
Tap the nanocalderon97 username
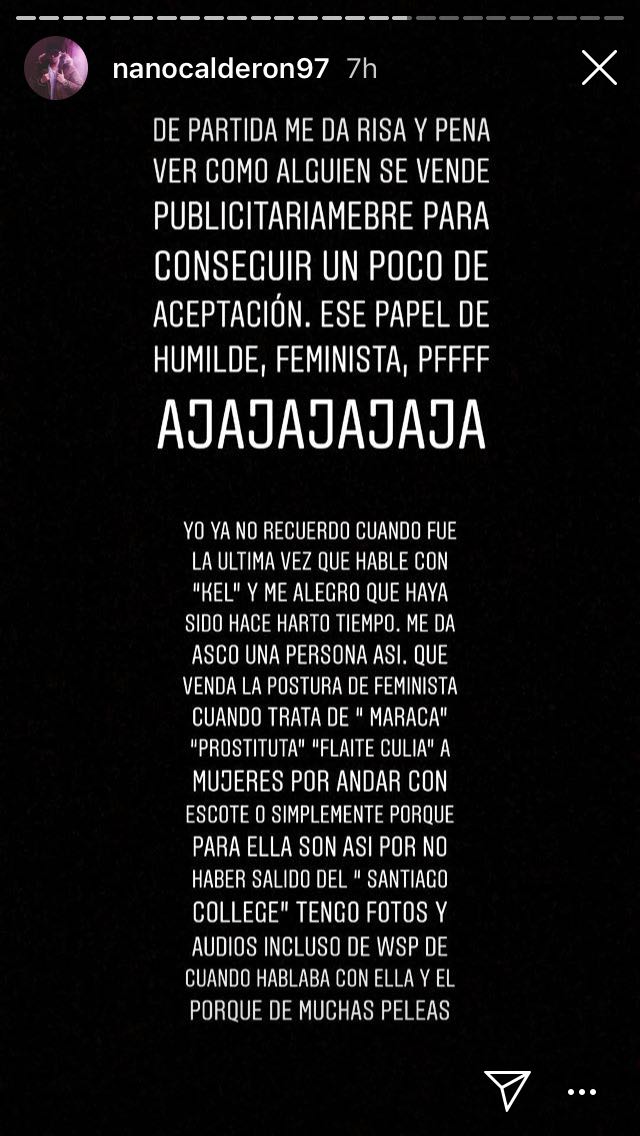(x=221, y=69)
